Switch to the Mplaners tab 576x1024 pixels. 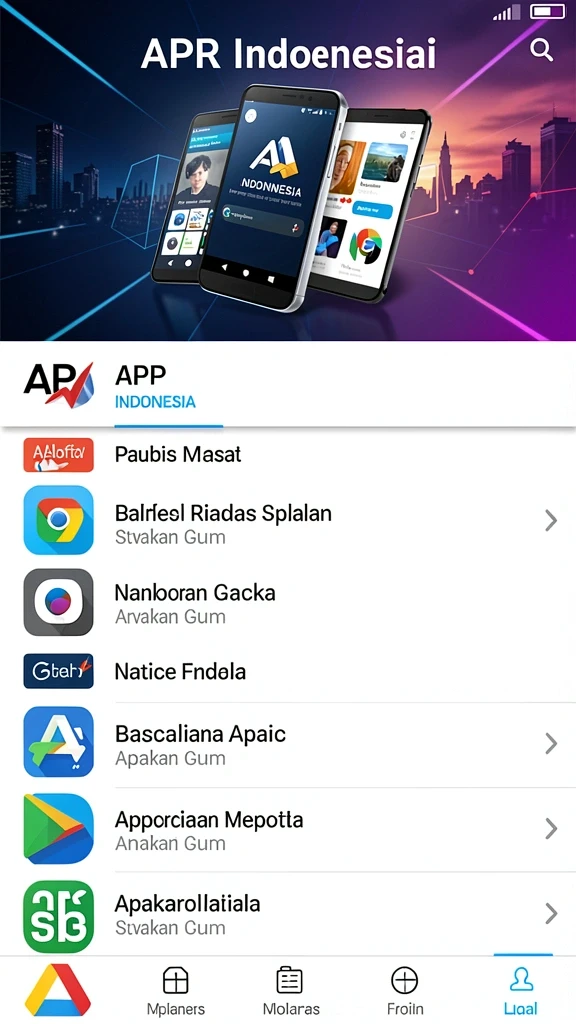[175, 990]
